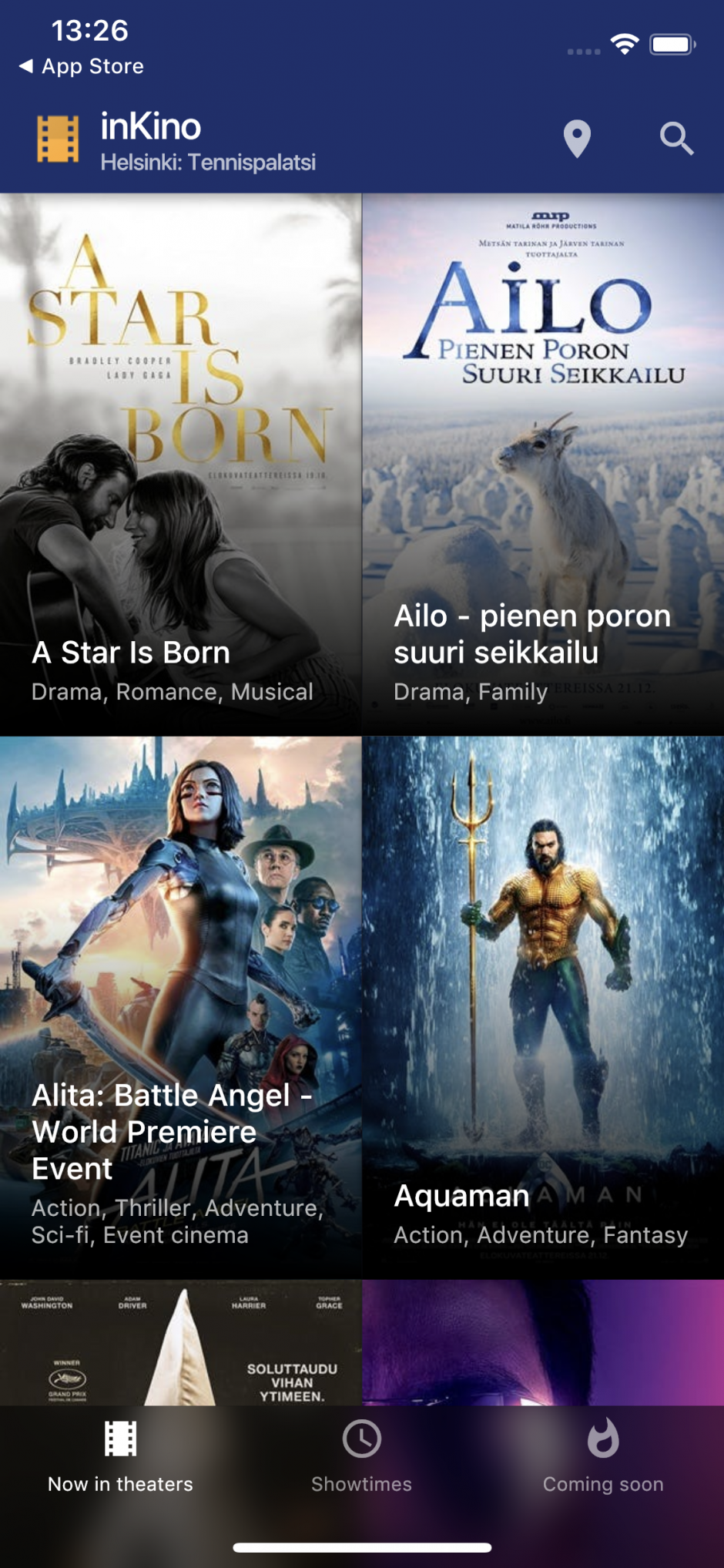Switch to the Showtimes tab
This screenshot has height=1568, width=724.
[x=361, y=1456]
